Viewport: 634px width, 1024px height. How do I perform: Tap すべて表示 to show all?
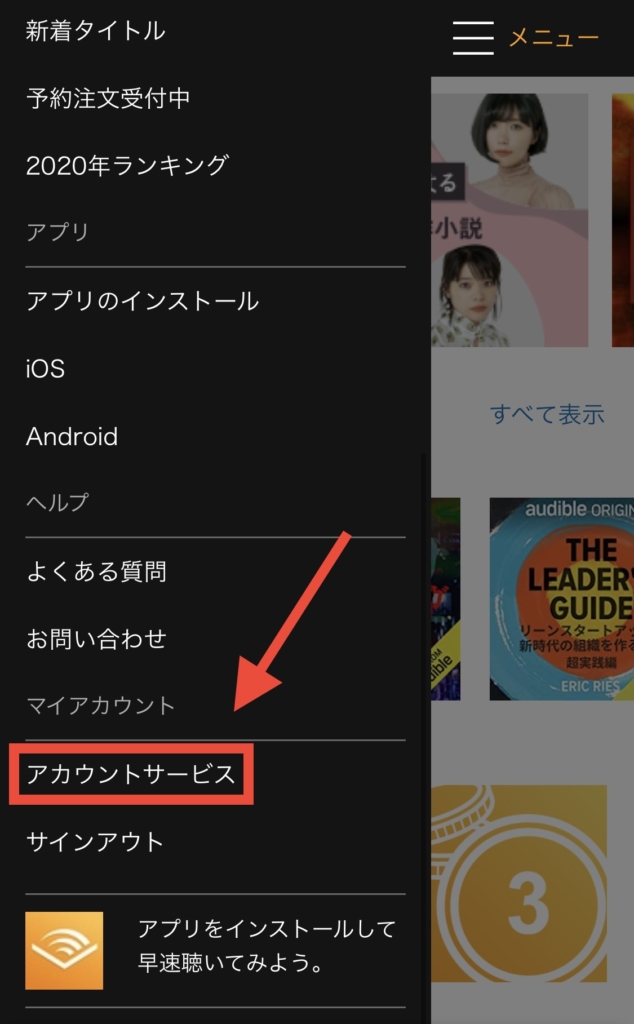pyautogui.click(x=546, y=414)
